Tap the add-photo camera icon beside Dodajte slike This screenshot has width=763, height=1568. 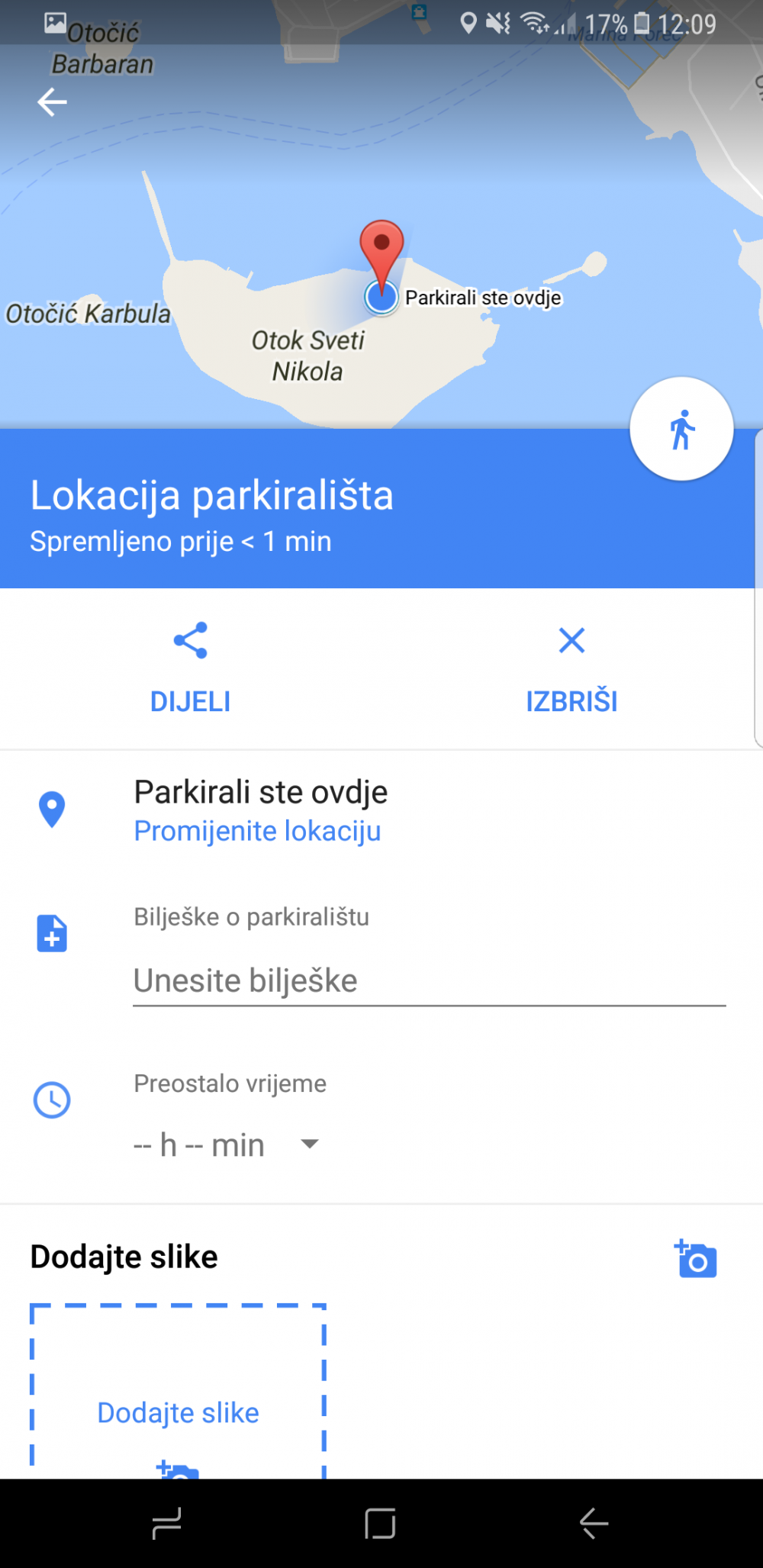pos(696,1258)
